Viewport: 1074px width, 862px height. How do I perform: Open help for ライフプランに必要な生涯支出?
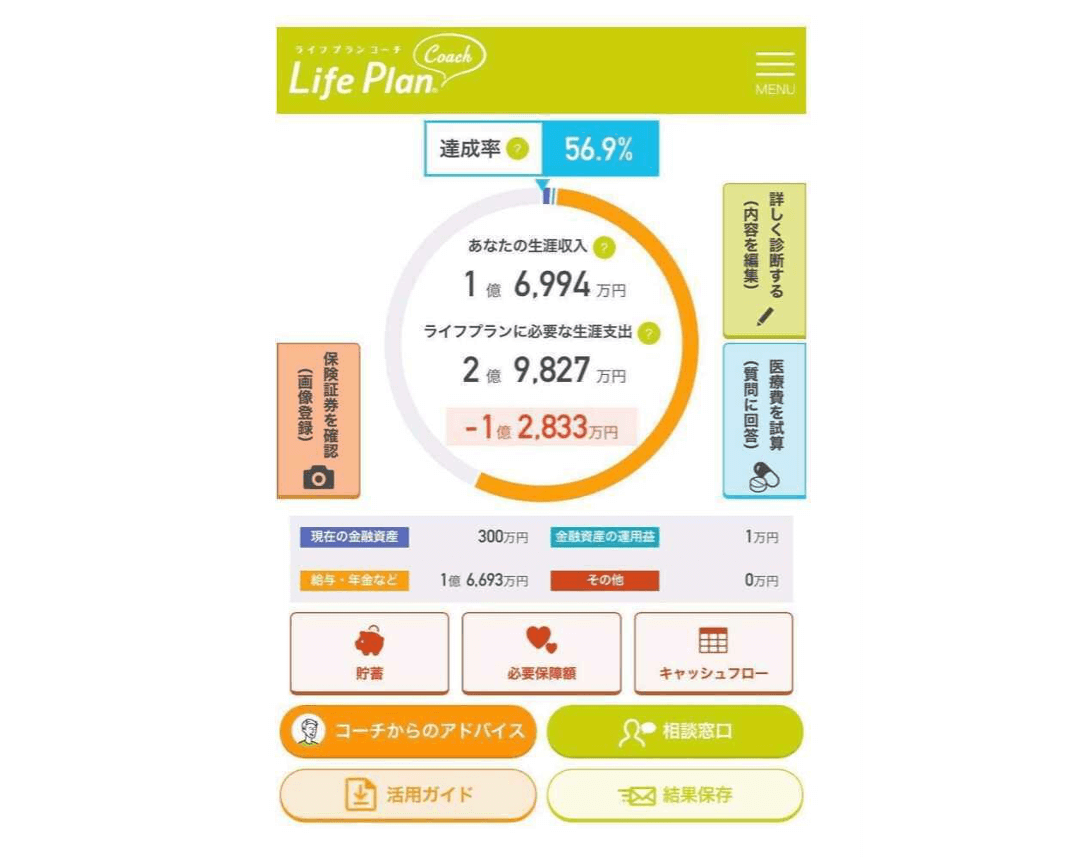tap(649, 333)
